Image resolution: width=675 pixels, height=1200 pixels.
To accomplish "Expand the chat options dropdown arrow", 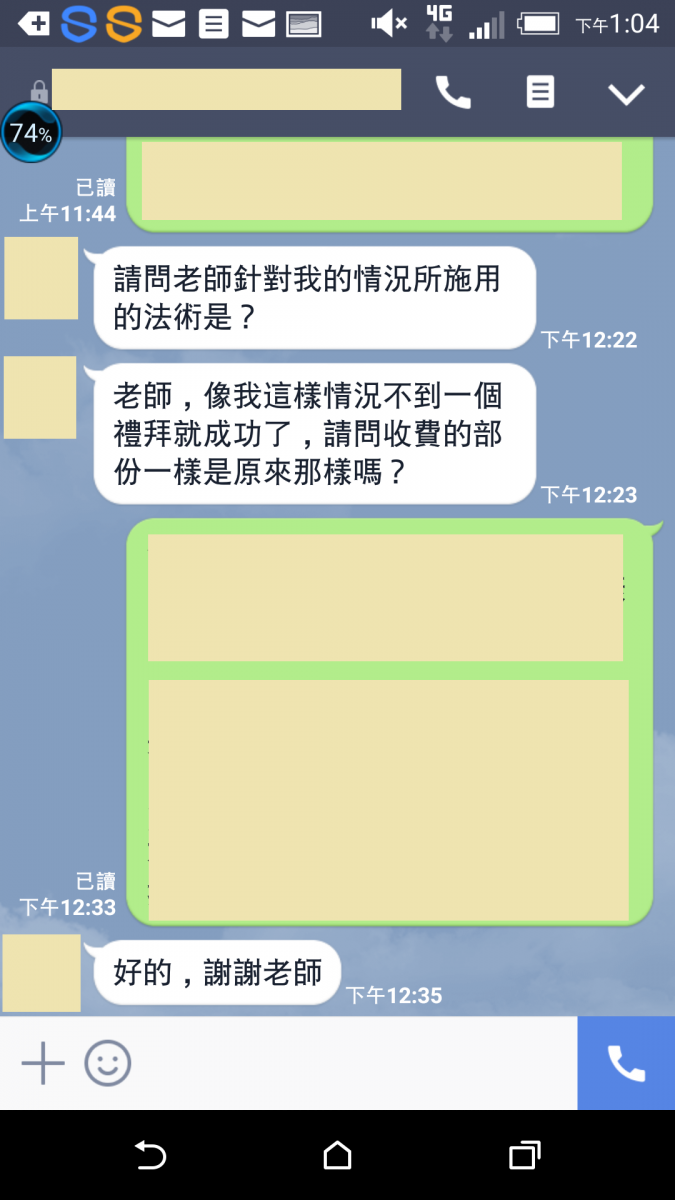I will pyautogui.click(x=627, y=94).
